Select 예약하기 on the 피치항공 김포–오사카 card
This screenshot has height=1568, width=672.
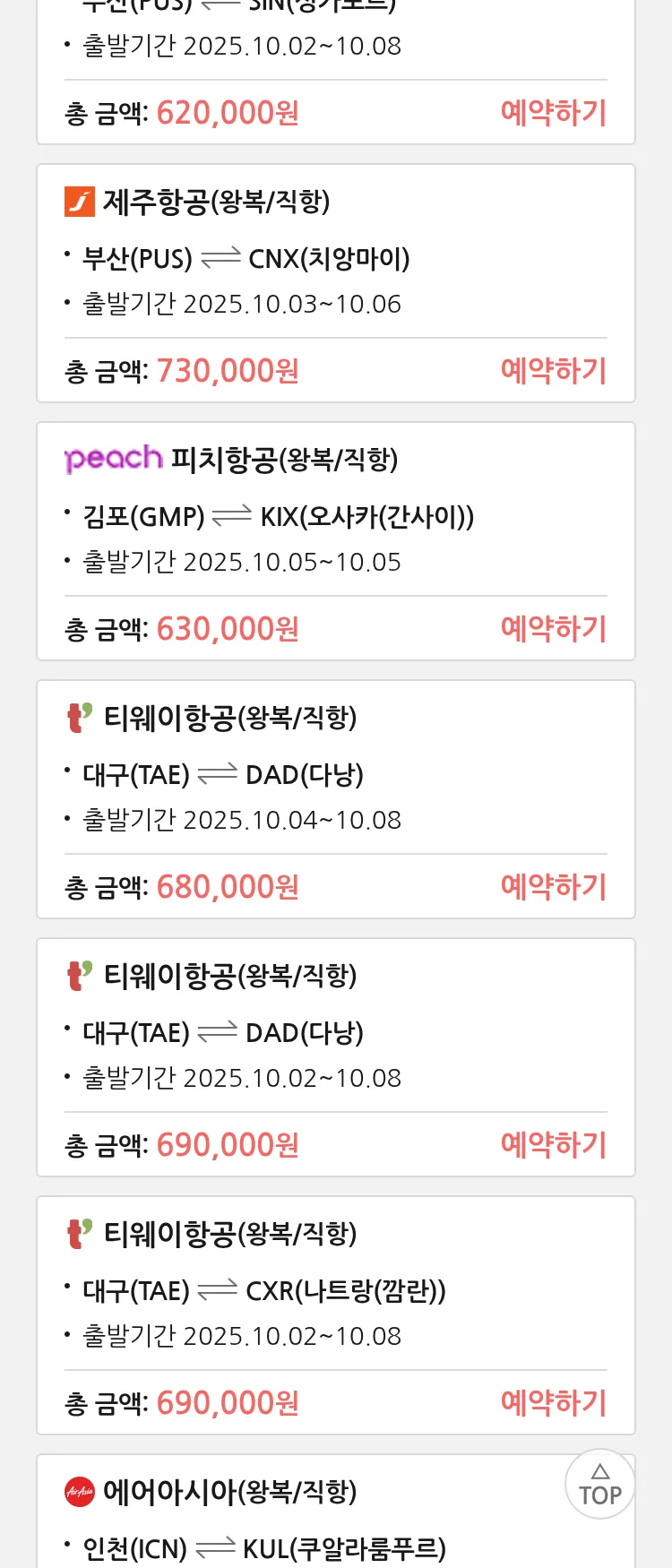pyautogui.click(x=553, y=629)
